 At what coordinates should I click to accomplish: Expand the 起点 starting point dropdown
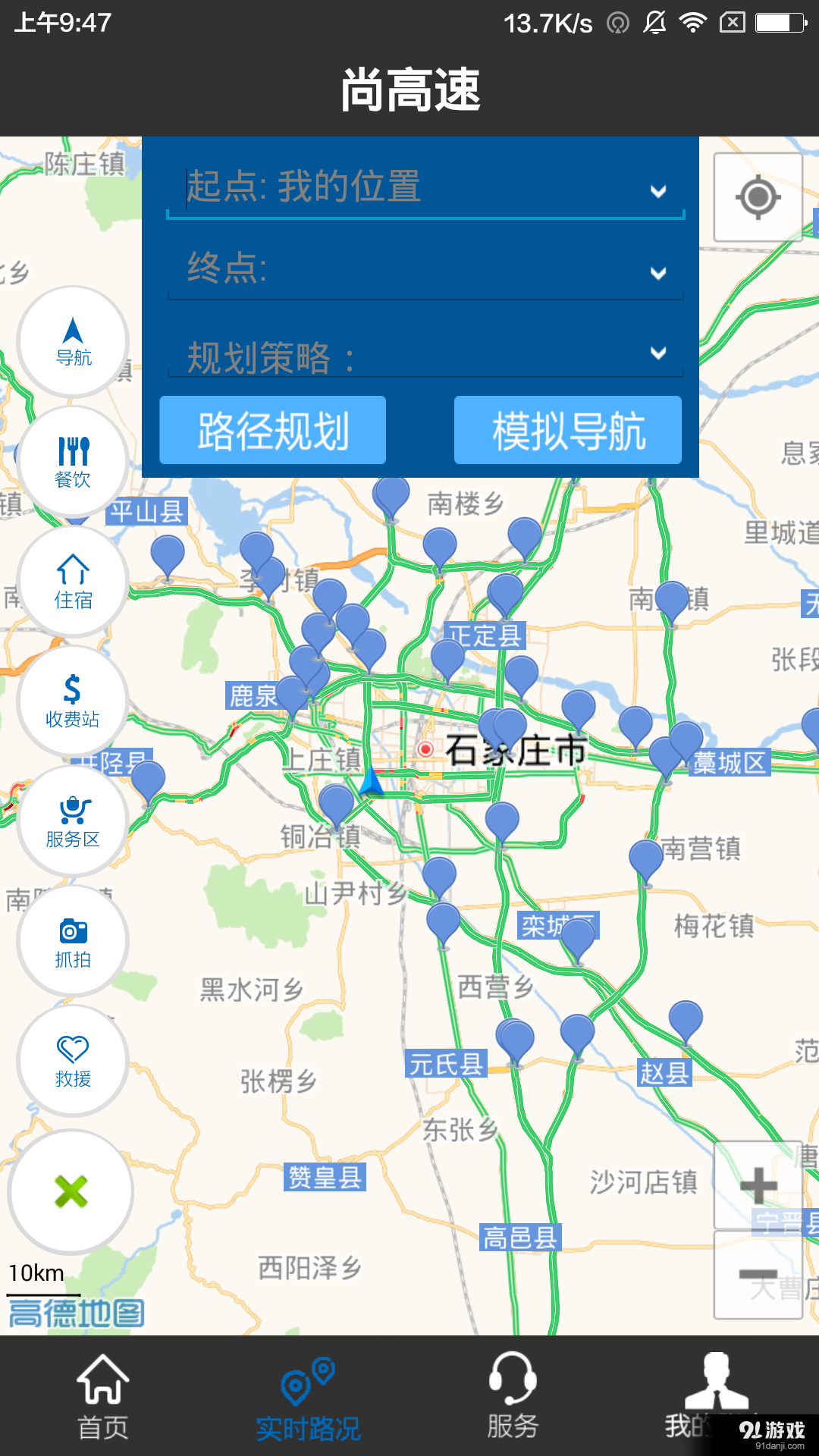coord(657,191)
